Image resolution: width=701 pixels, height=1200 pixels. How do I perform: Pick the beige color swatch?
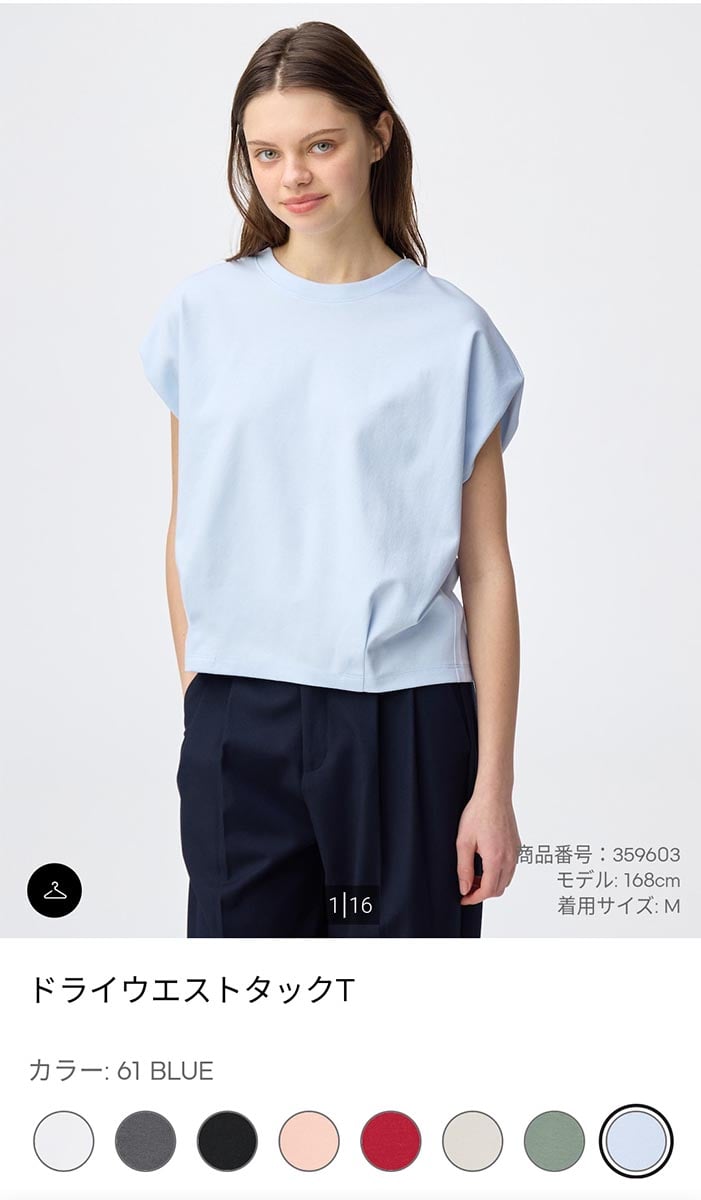point(472,1141)
